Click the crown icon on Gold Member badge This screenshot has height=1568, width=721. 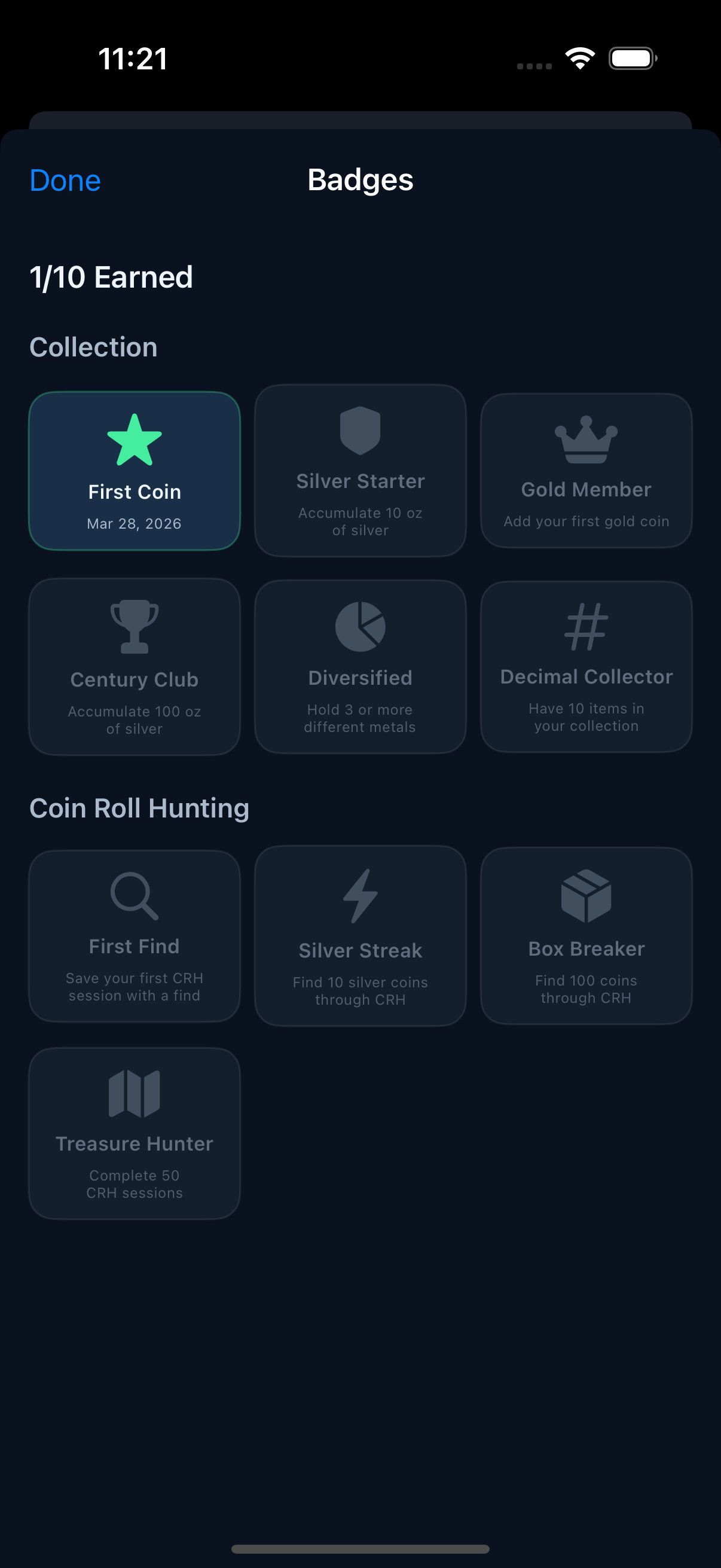coord(585,440)
